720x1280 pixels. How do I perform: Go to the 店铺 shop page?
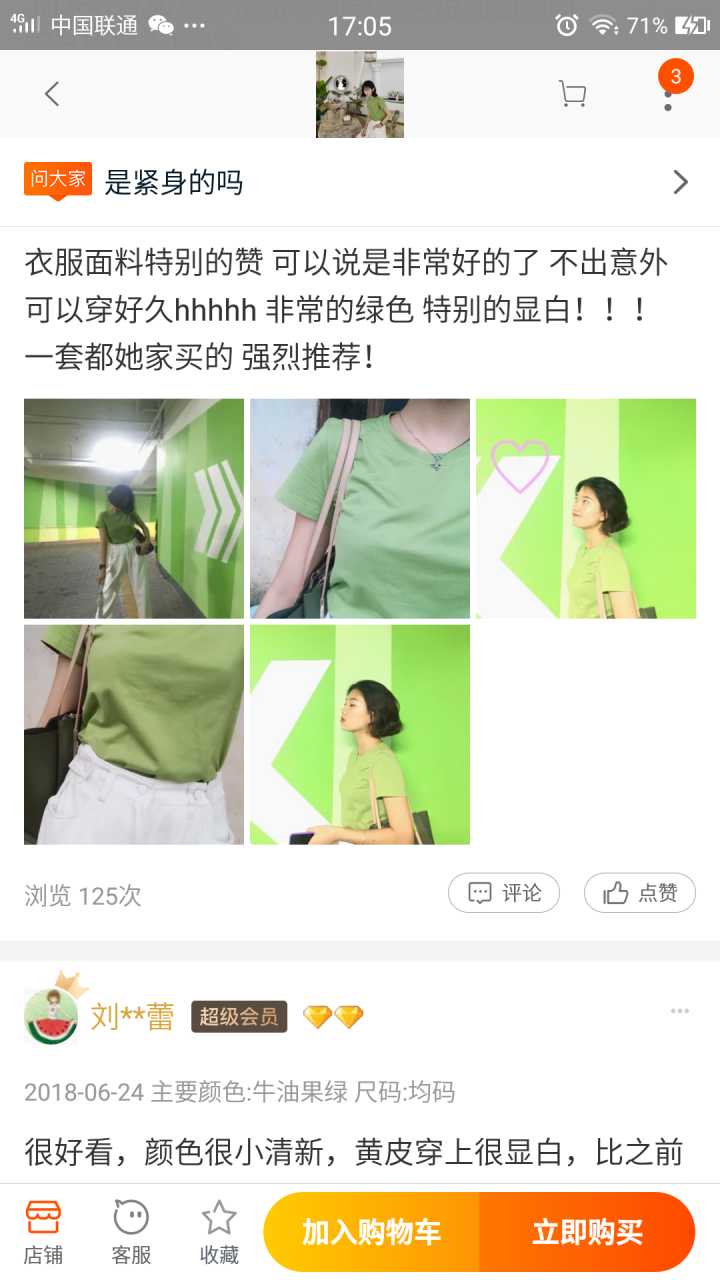click(44, 1232)
